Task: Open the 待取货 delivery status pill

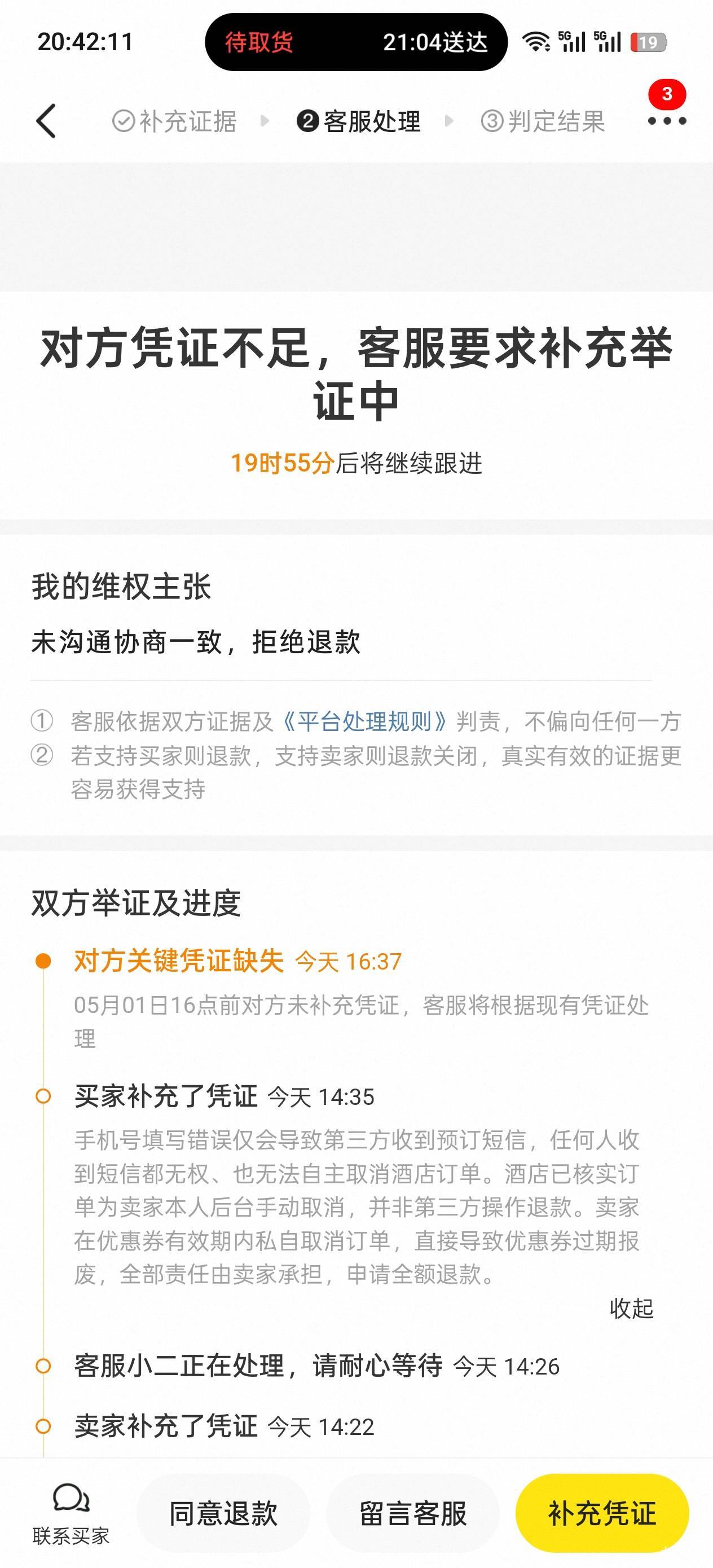Action: point(356,42)
